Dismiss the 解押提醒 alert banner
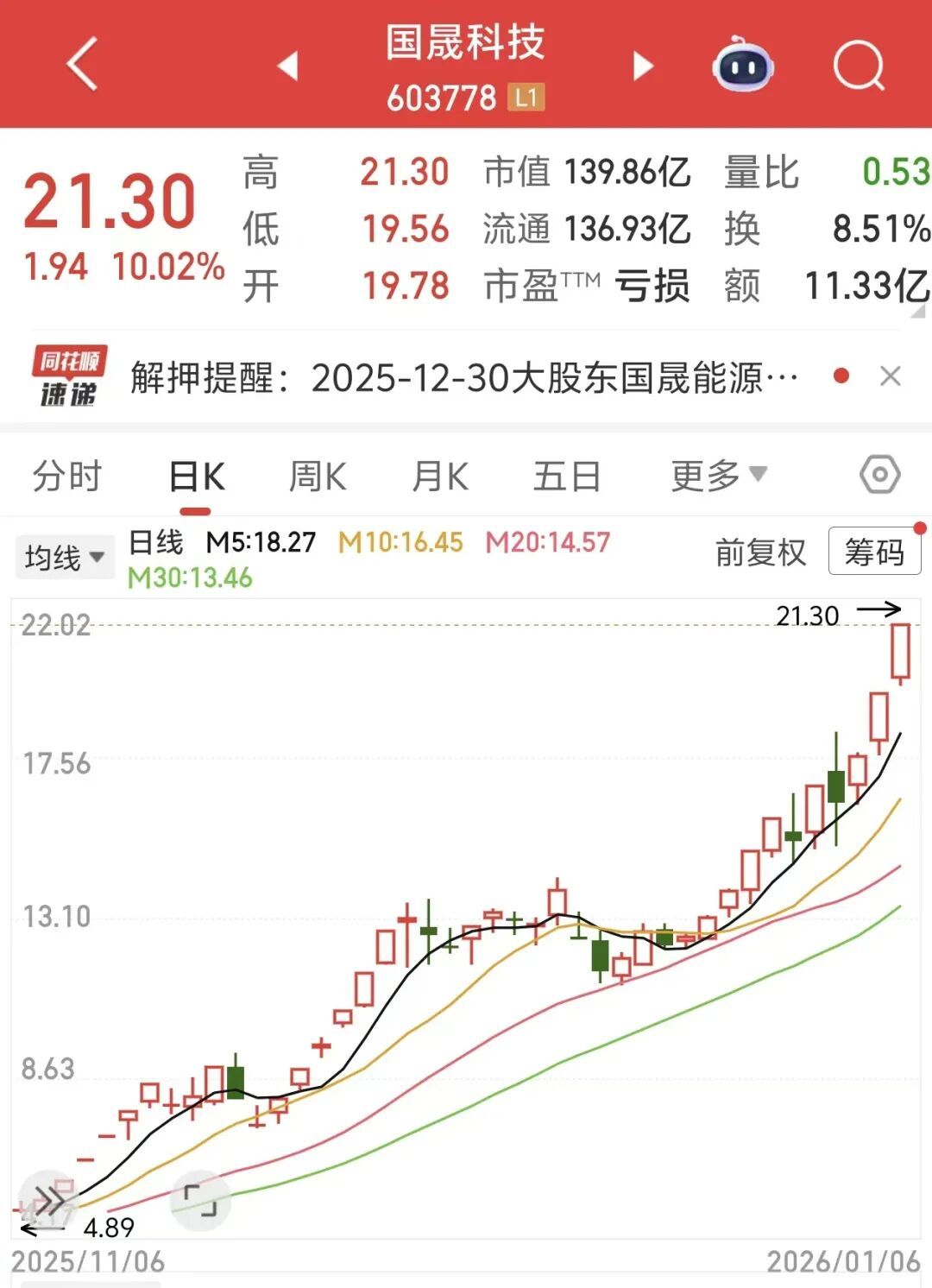 coord(890,376)
